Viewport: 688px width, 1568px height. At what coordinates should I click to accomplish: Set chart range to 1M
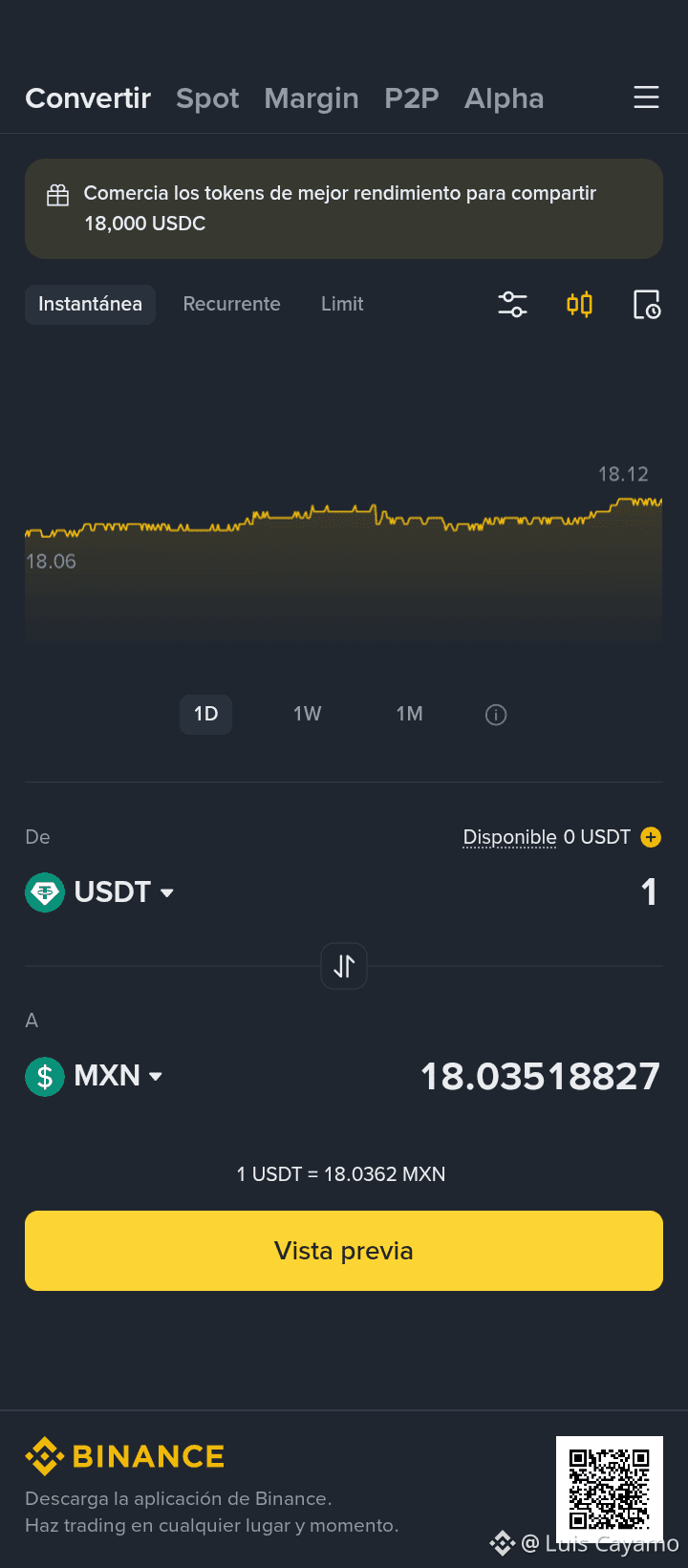pos(409,714)
